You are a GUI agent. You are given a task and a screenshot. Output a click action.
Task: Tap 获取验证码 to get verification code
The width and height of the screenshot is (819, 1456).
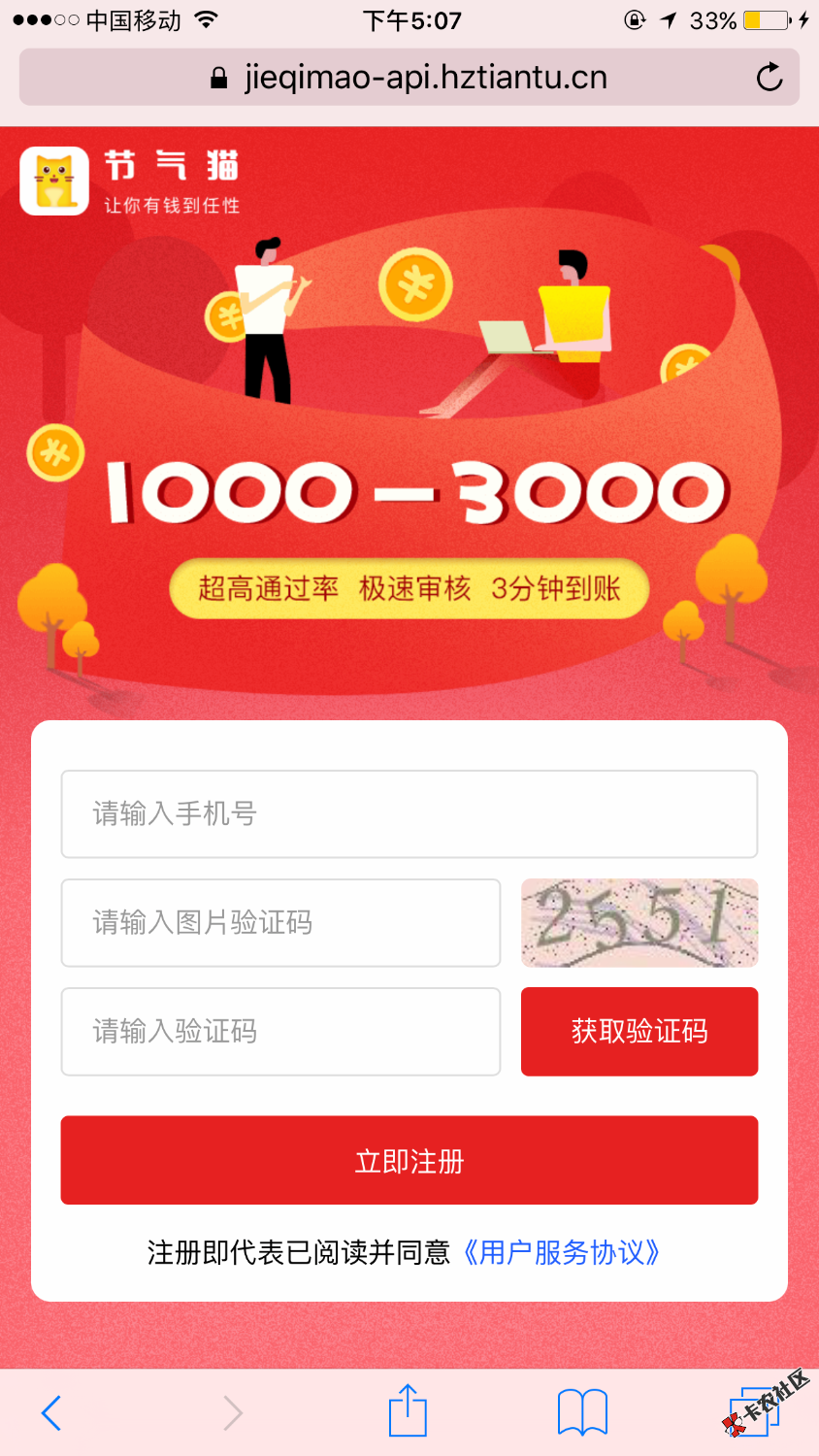639,1031
